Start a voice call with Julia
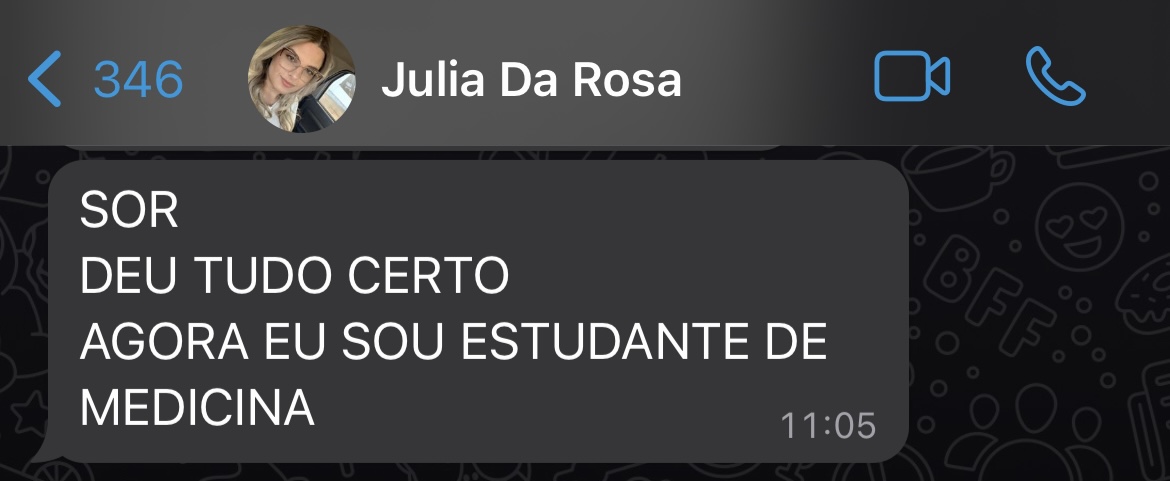Screen dimensions: 1170x481 1055,78
